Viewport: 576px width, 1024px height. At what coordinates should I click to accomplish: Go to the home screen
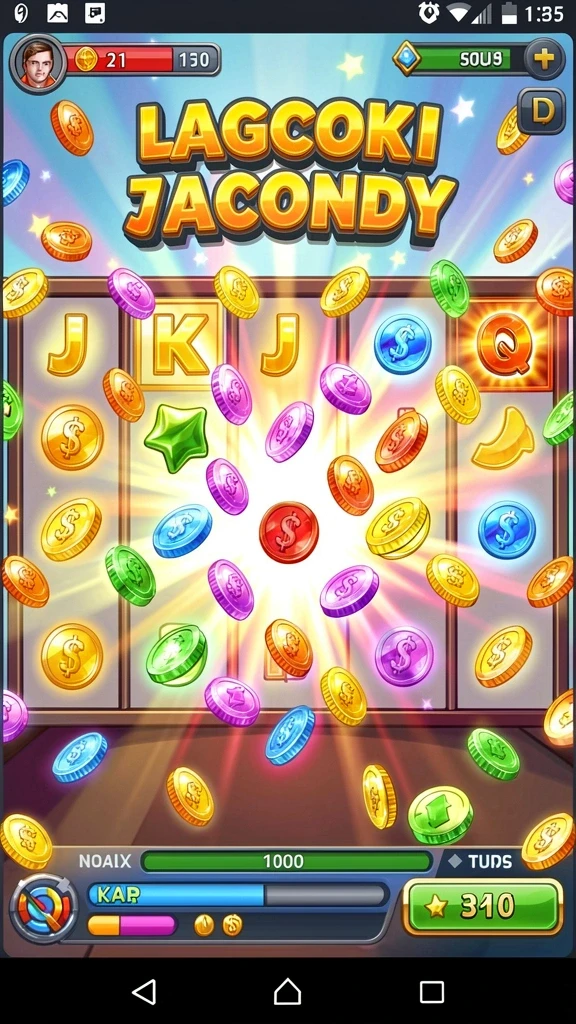point(287,992)
